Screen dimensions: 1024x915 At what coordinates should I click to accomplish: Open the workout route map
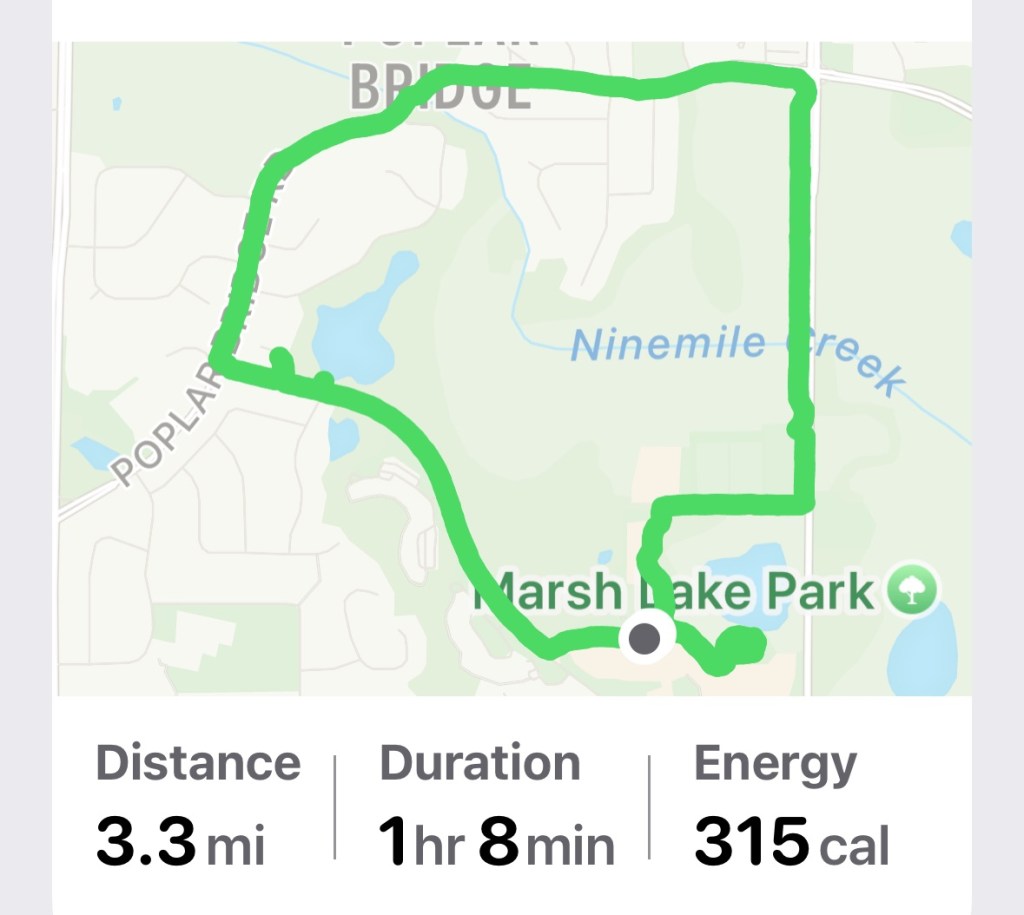pyautogui.click(x=512, y=368)
